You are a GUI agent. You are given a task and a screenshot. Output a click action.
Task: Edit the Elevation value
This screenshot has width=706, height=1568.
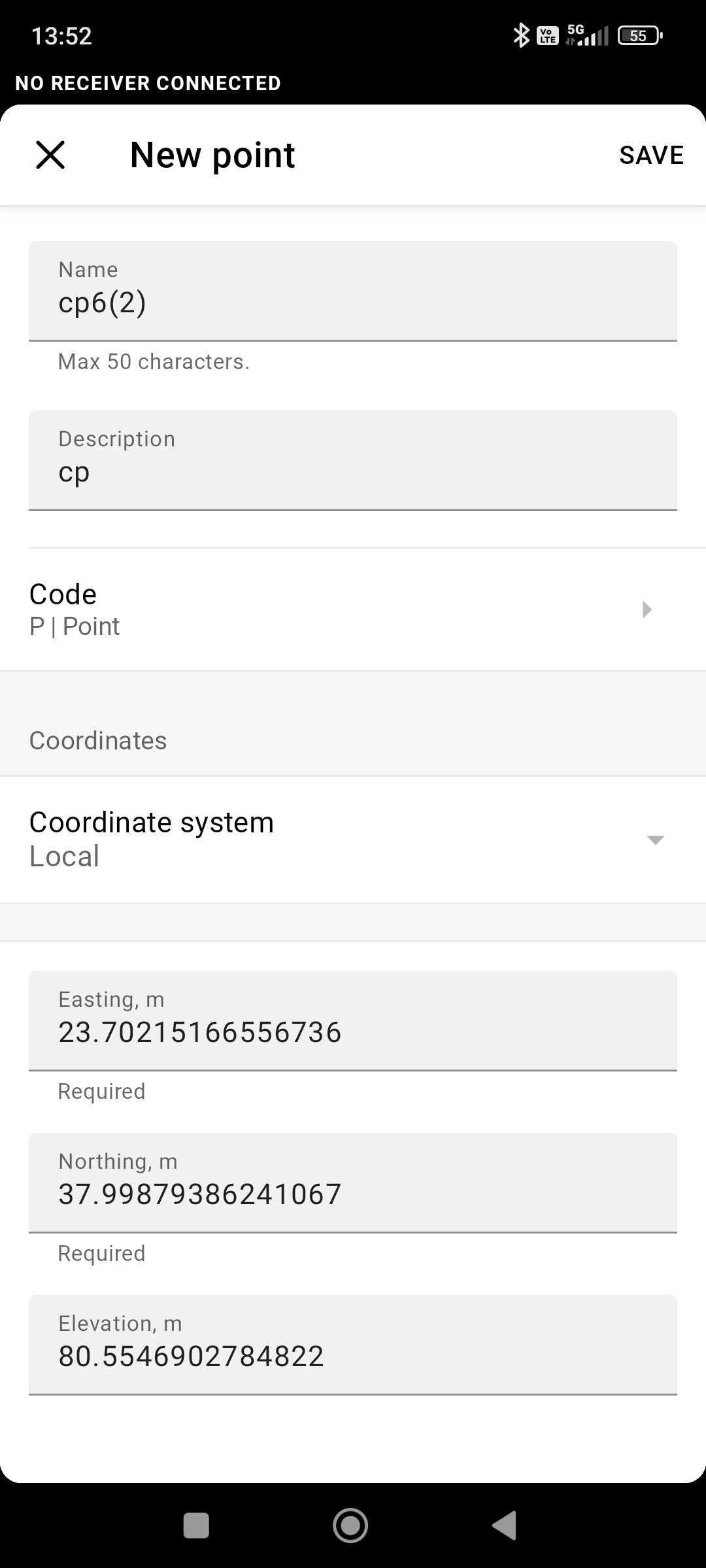pyautogui.click(x=353, y=1345)
